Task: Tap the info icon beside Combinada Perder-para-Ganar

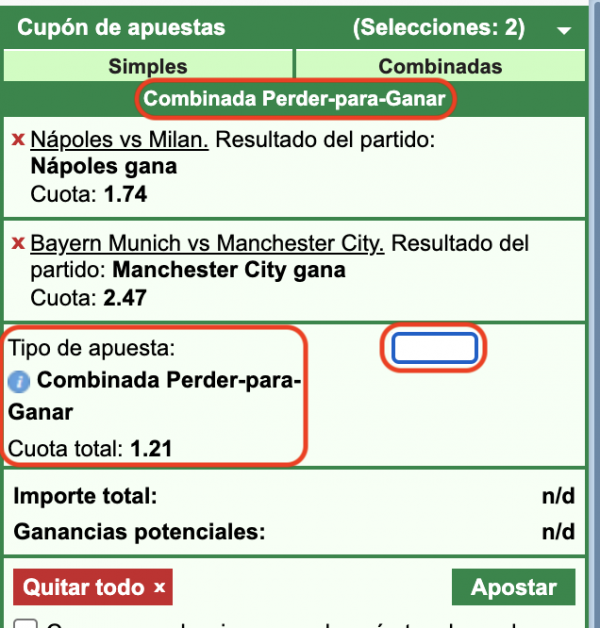Action: [19, 382]
